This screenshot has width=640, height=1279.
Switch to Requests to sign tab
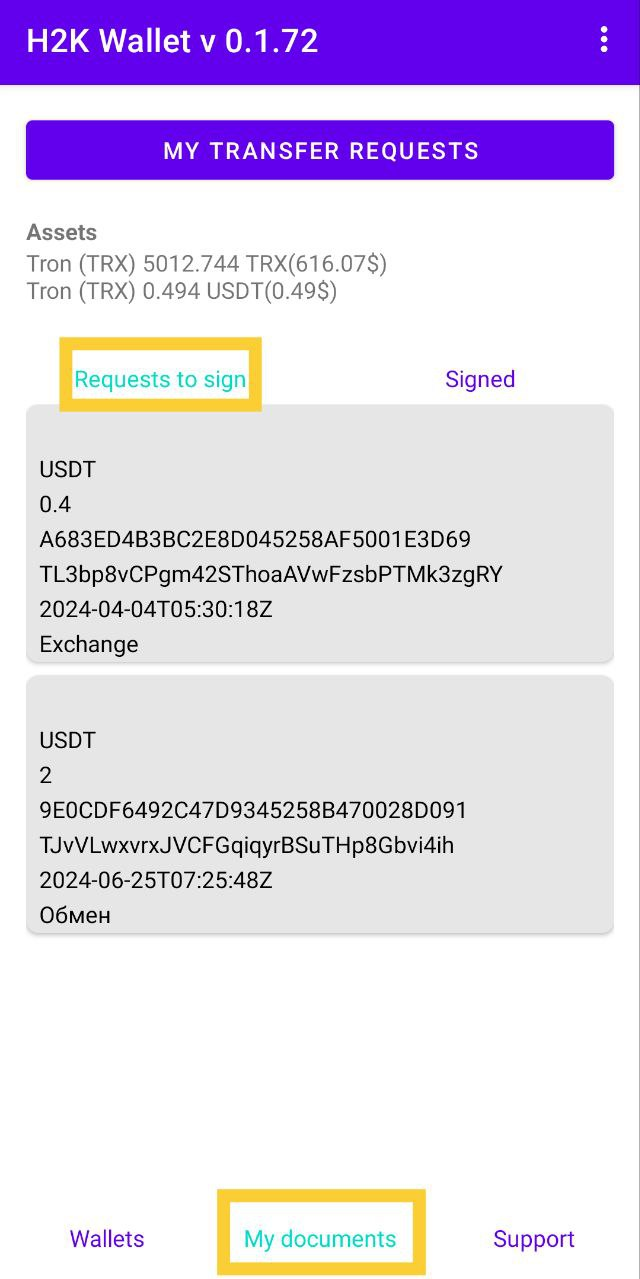160,379
